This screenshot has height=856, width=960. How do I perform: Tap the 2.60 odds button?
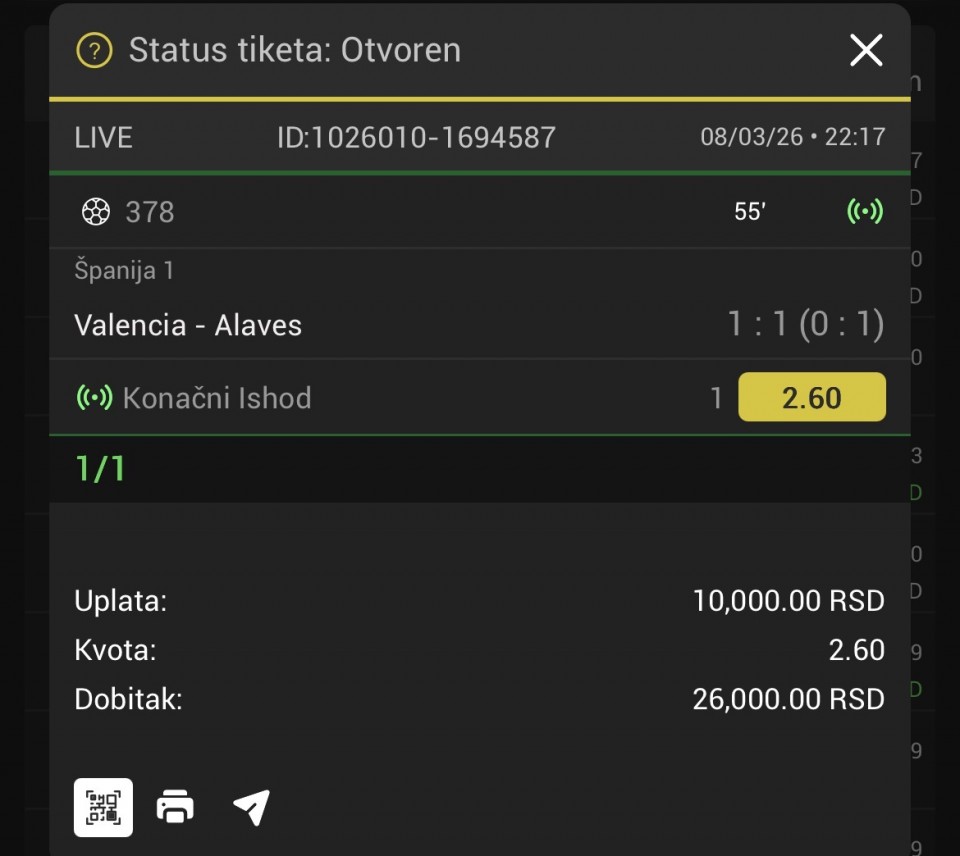pos(811,397)
